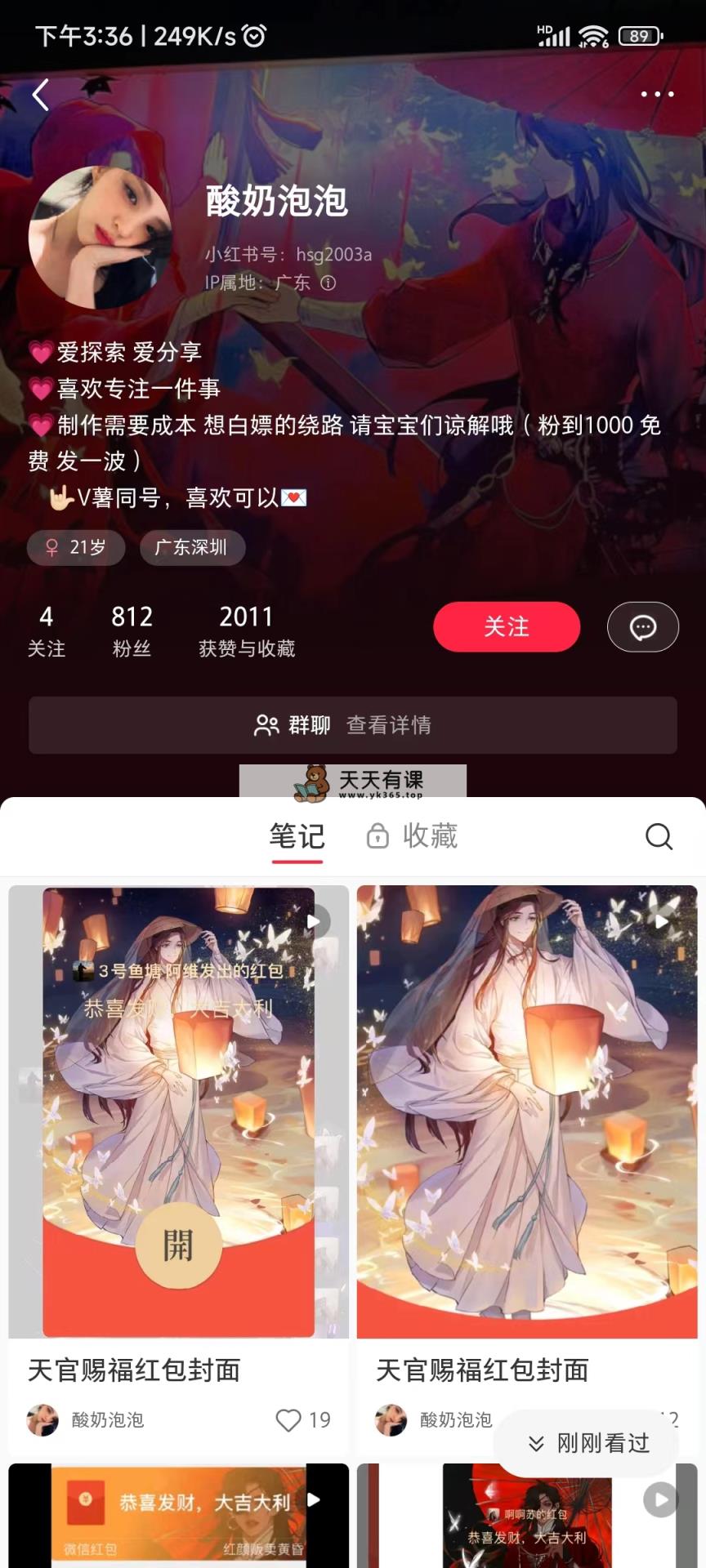
Task: Open 群聊 查看详情 row
Action: tap(353, 725)
